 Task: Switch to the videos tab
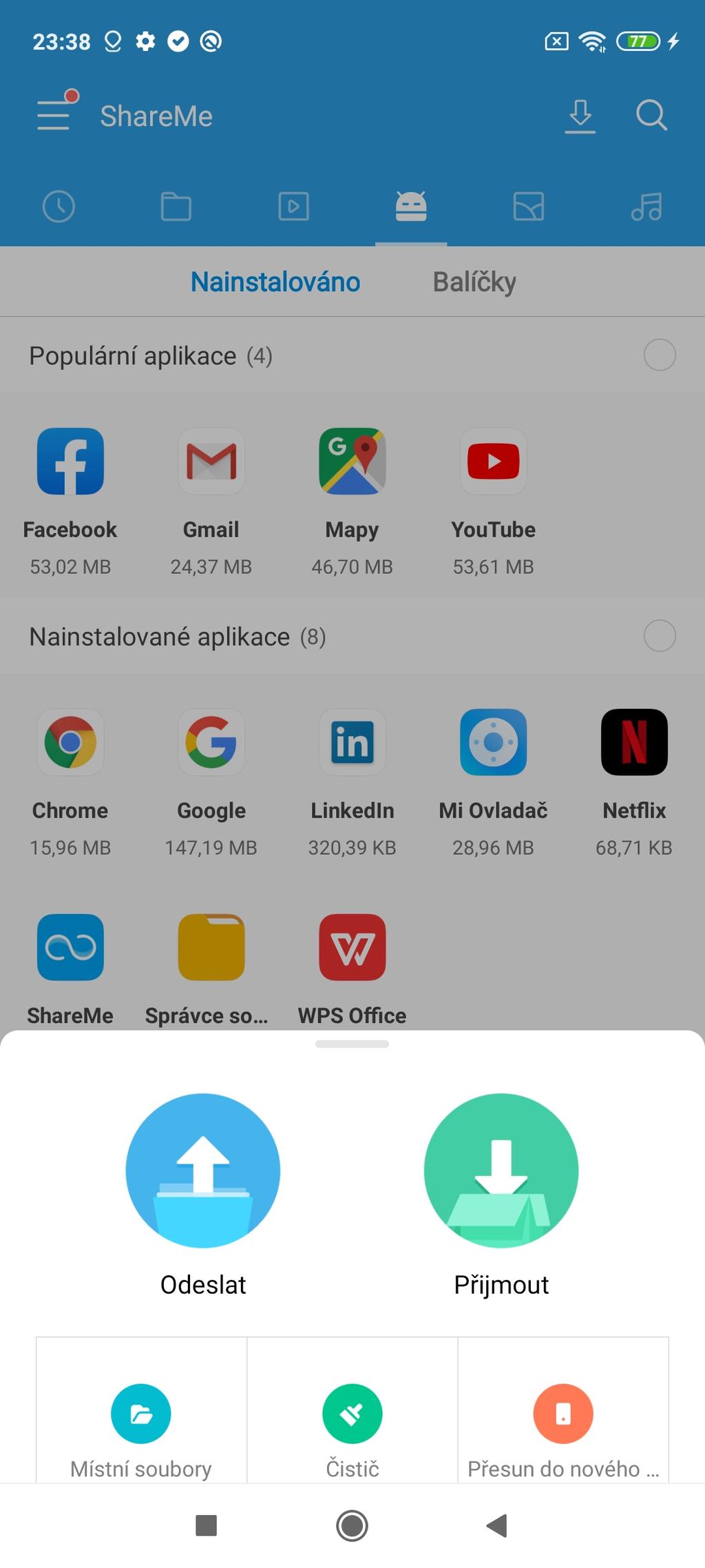(293, 206)
